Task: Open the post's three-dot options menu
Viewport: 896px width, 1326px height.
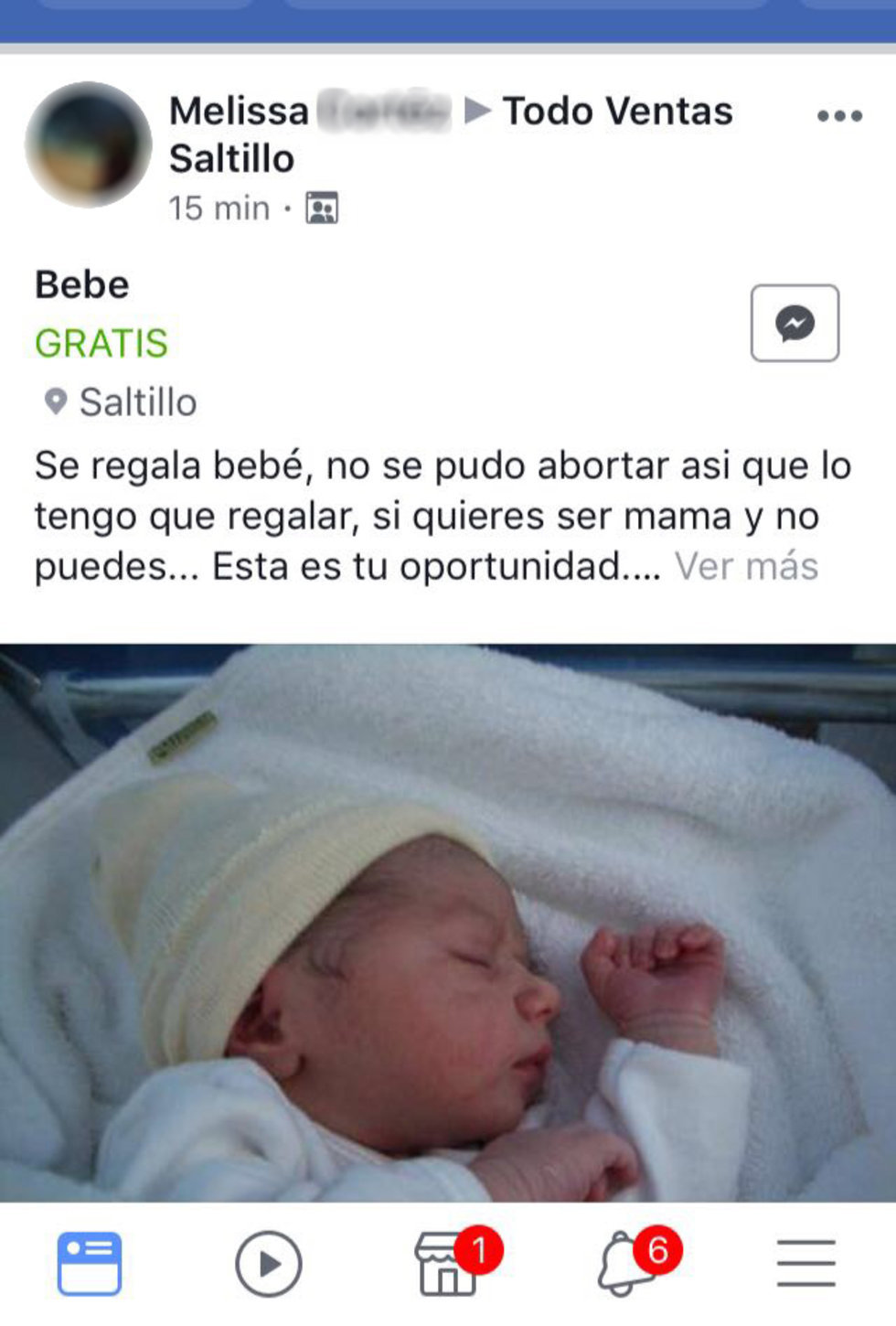Action: [839, 116]
